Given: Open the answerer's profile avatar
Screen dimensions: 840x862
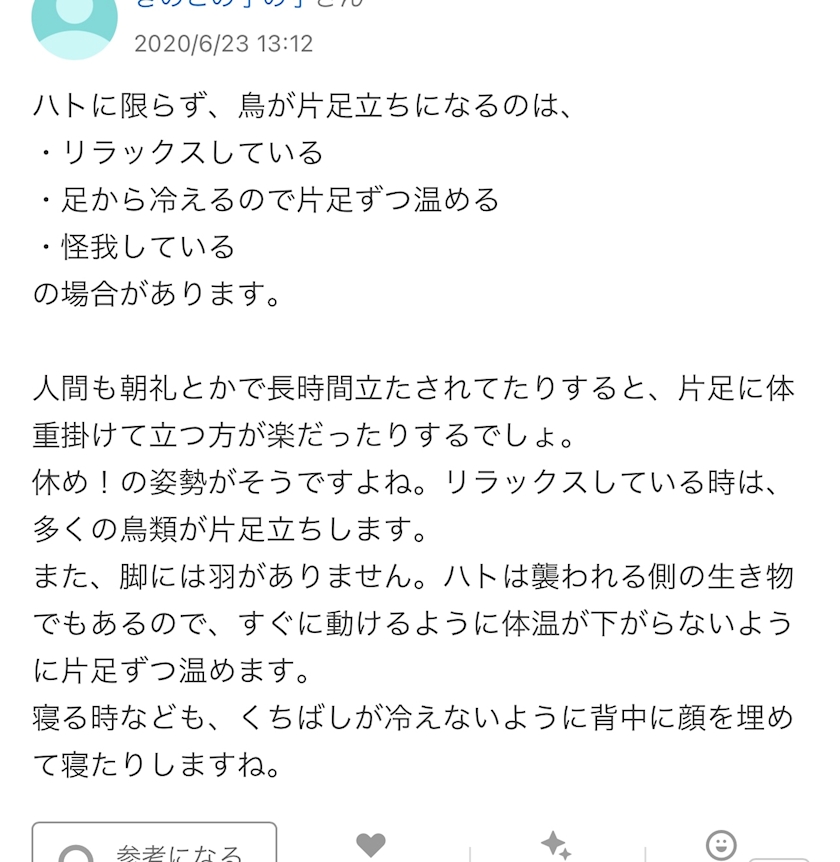Looking at the screenshot, I should pyautogui.click(x=74, y=22).
